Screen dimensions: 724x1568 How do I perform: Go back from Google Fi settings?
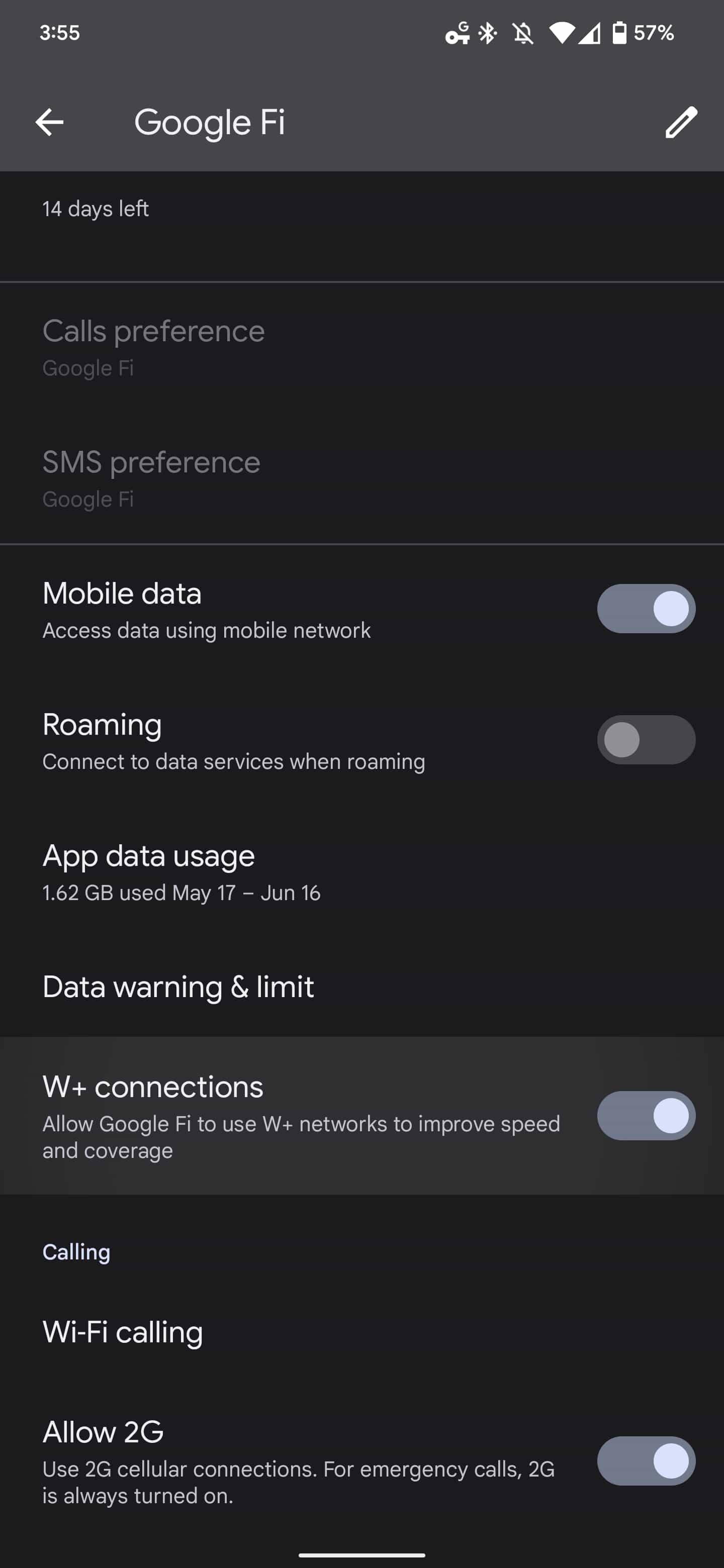point(49,122)
